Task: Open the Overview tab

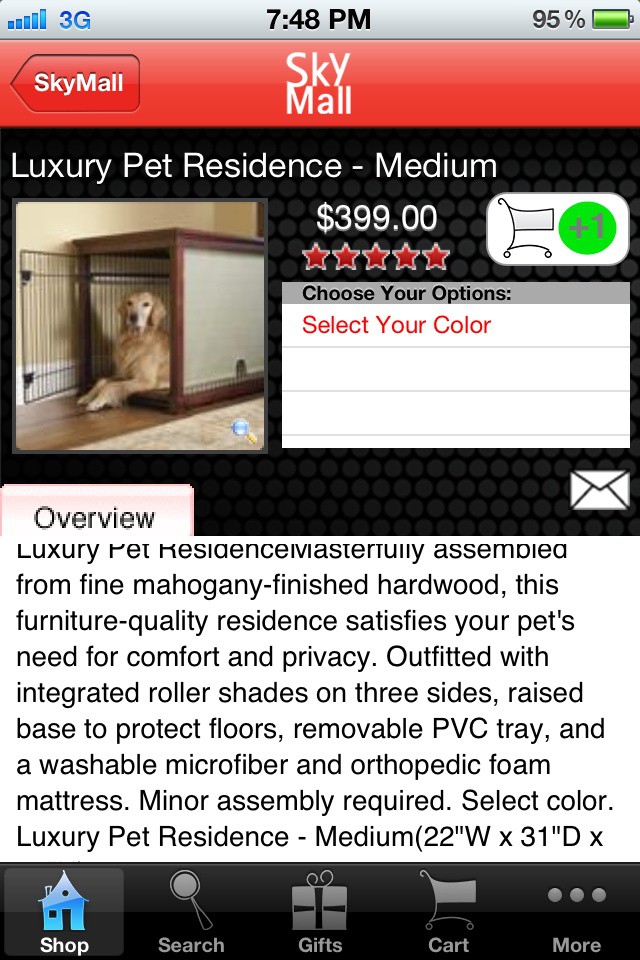Action: [x=96, y=515]
